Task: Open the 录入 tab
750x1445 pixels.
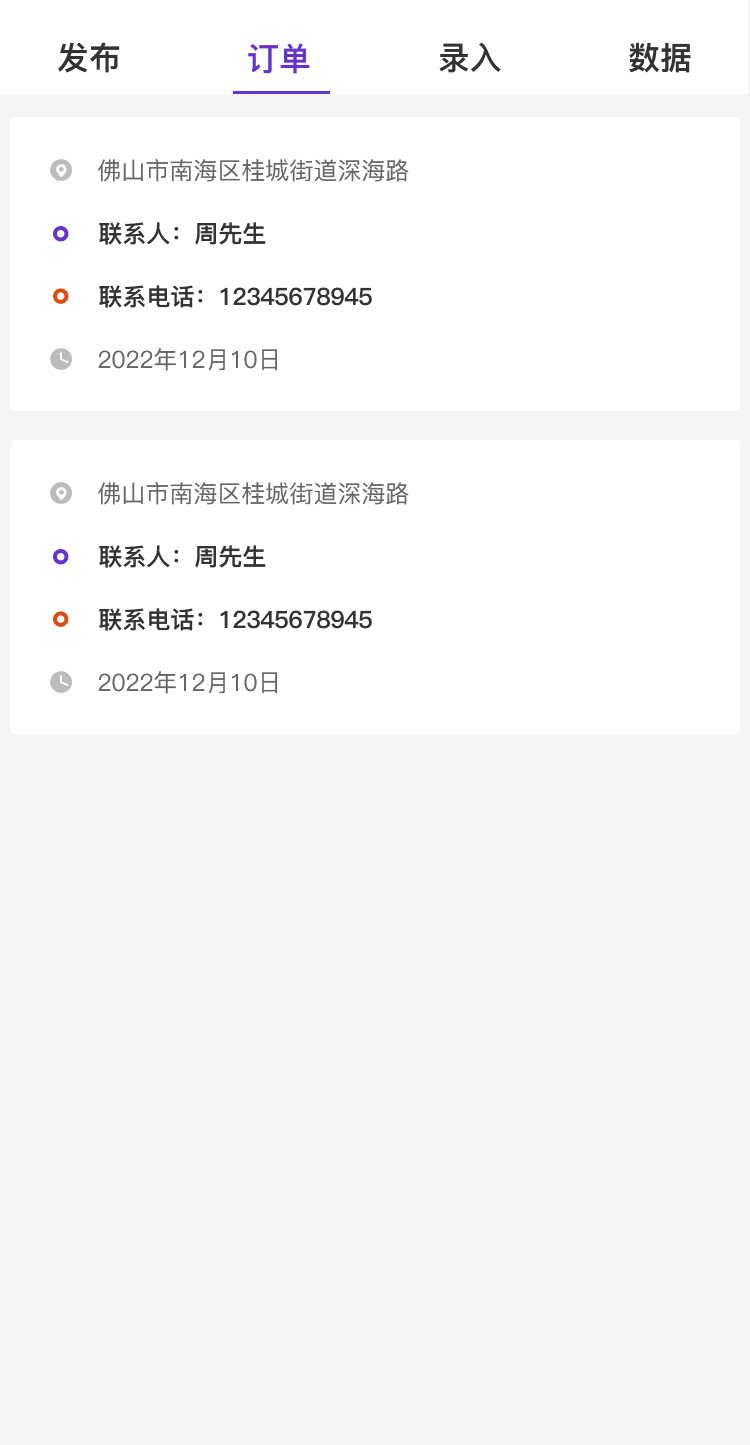Action: [469, 59]
